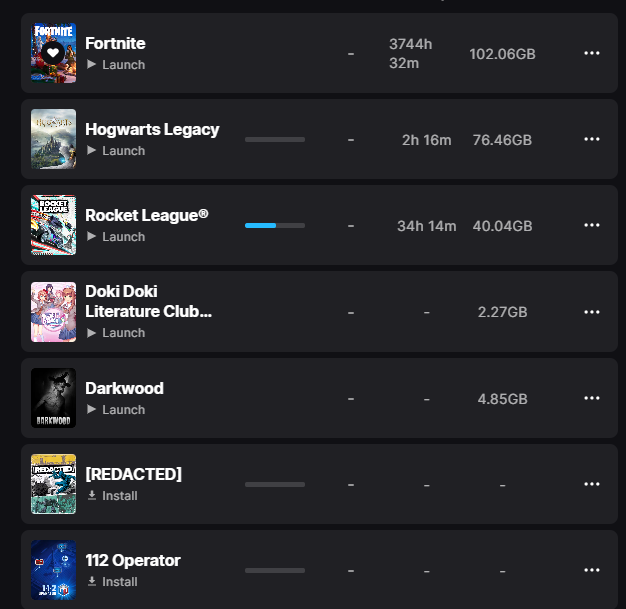Open the three-dot menu for Fortnite
626x609 pixels.
(x=592, y=53)
